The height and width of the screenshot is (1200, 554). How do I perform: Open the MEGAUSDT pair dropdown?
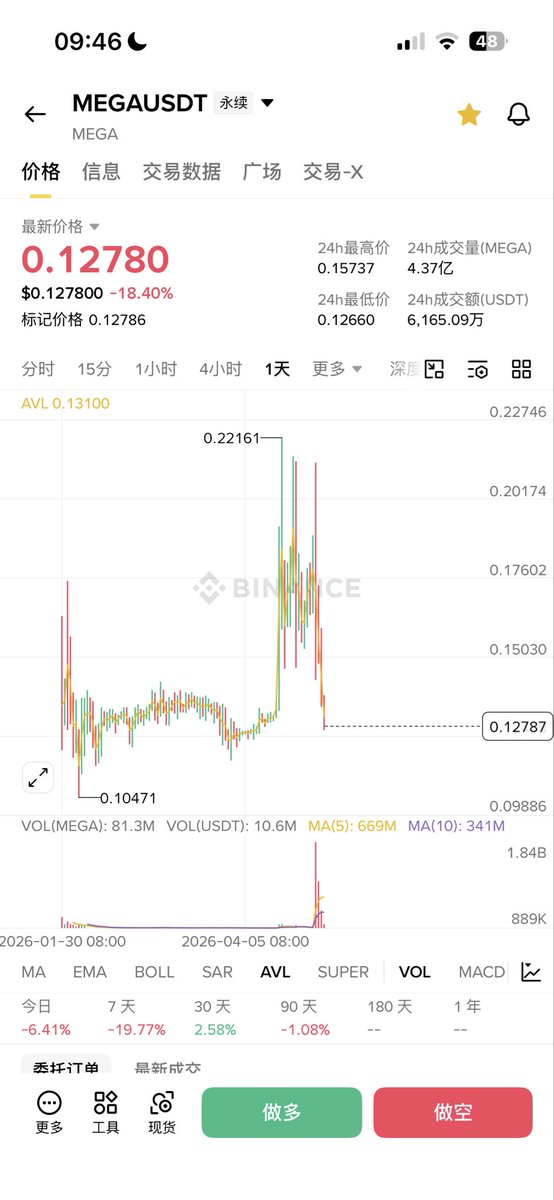pyautogui.click(x=267, y=103)
